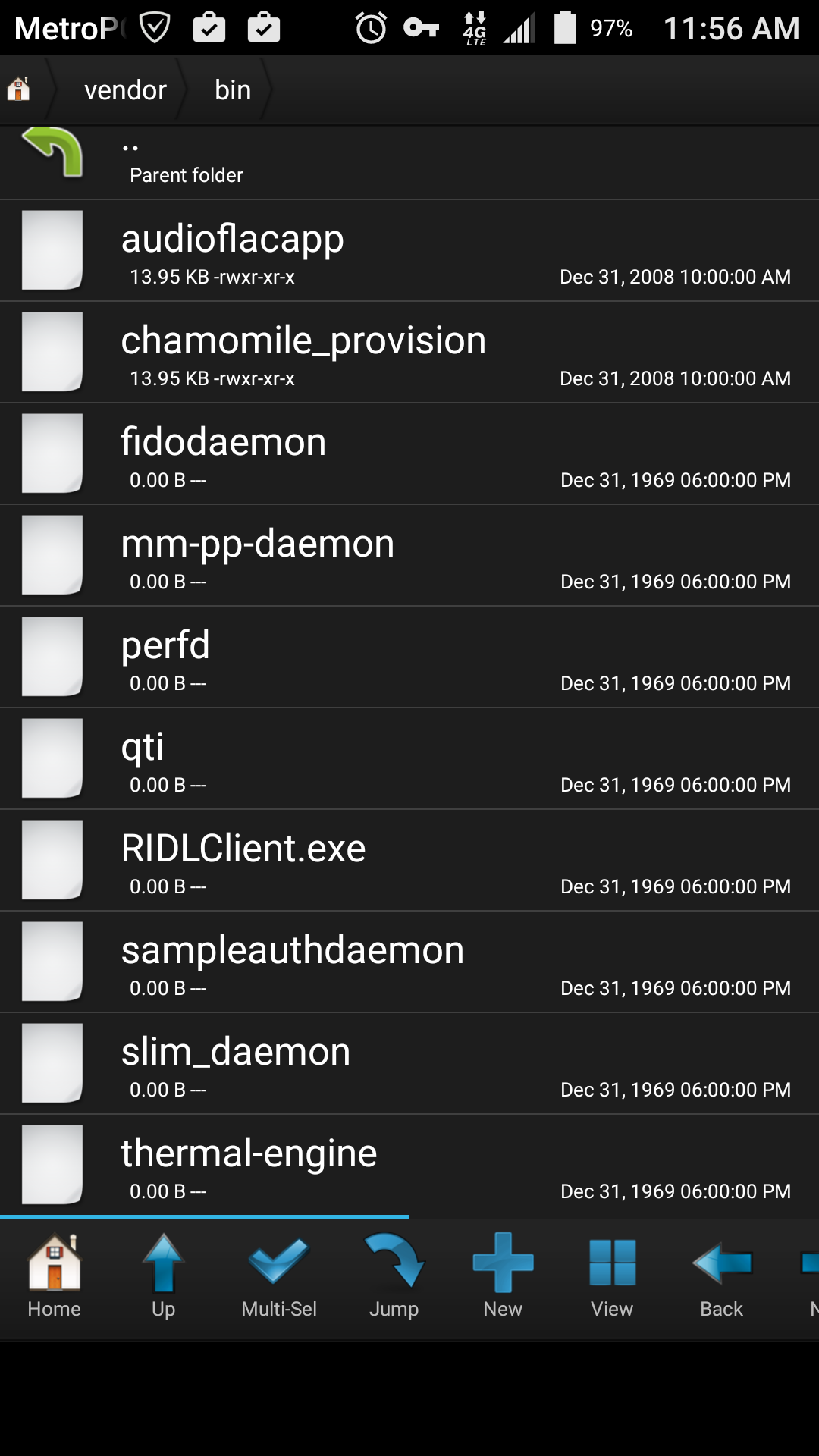Tap the home icon in the path bar
The image size is (819, 1456).
pyautogui.click(x=19, y=89)
